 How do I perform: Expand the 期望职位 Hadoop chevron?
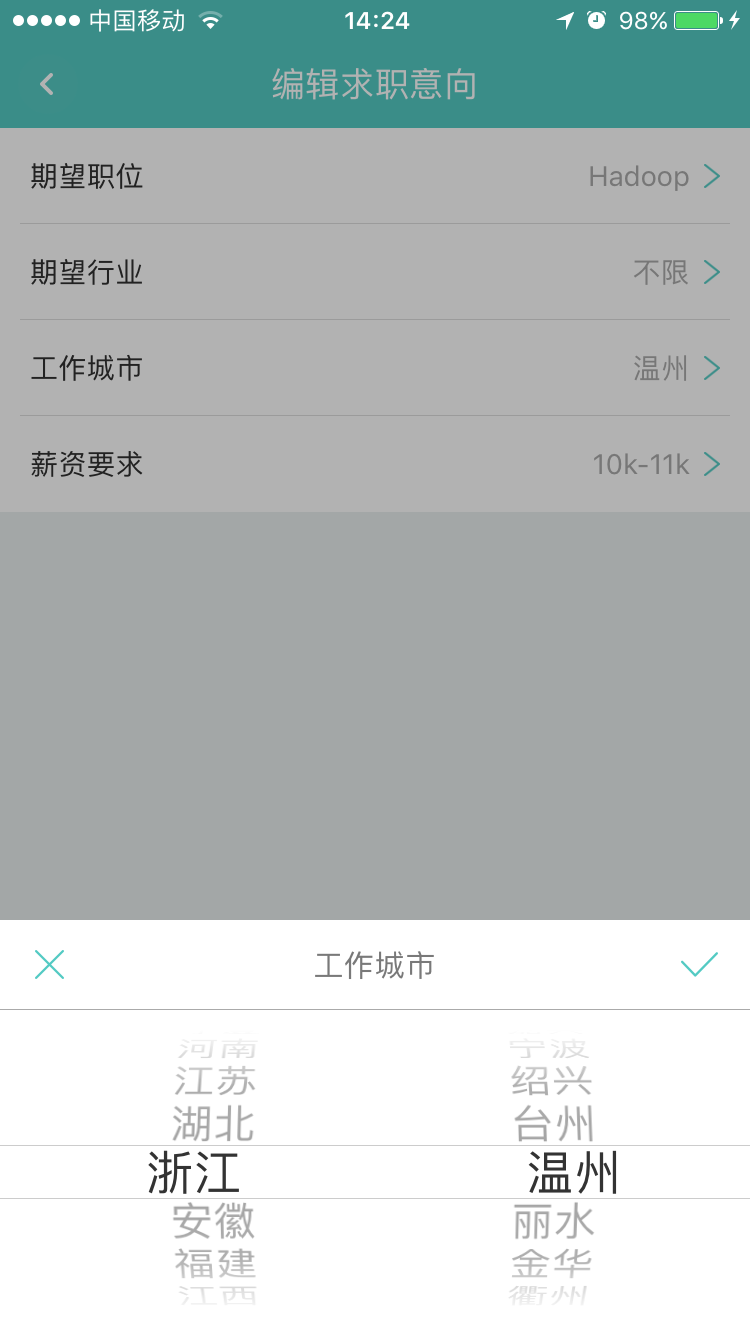point(712,176)
